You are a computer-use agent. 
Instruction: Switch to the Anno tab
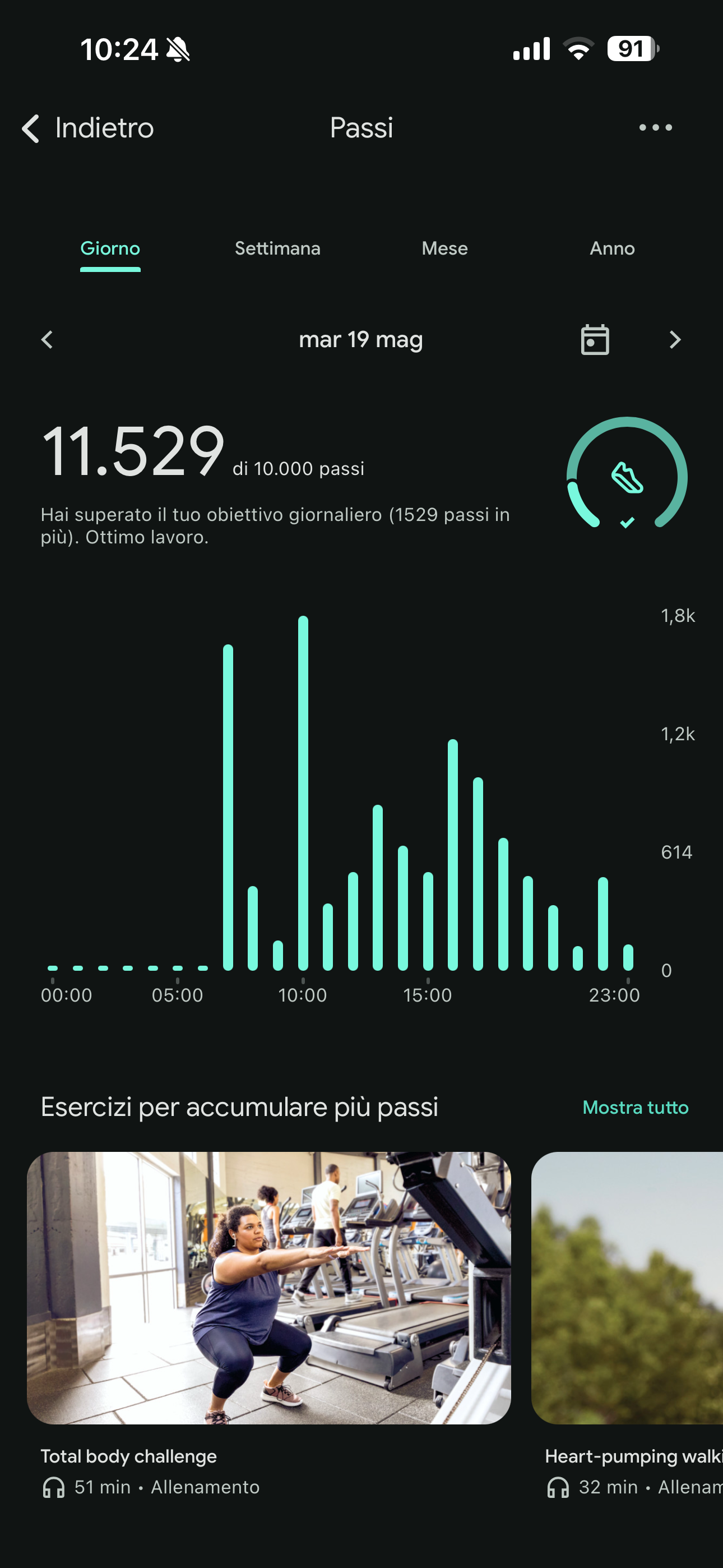pos(612,248)
